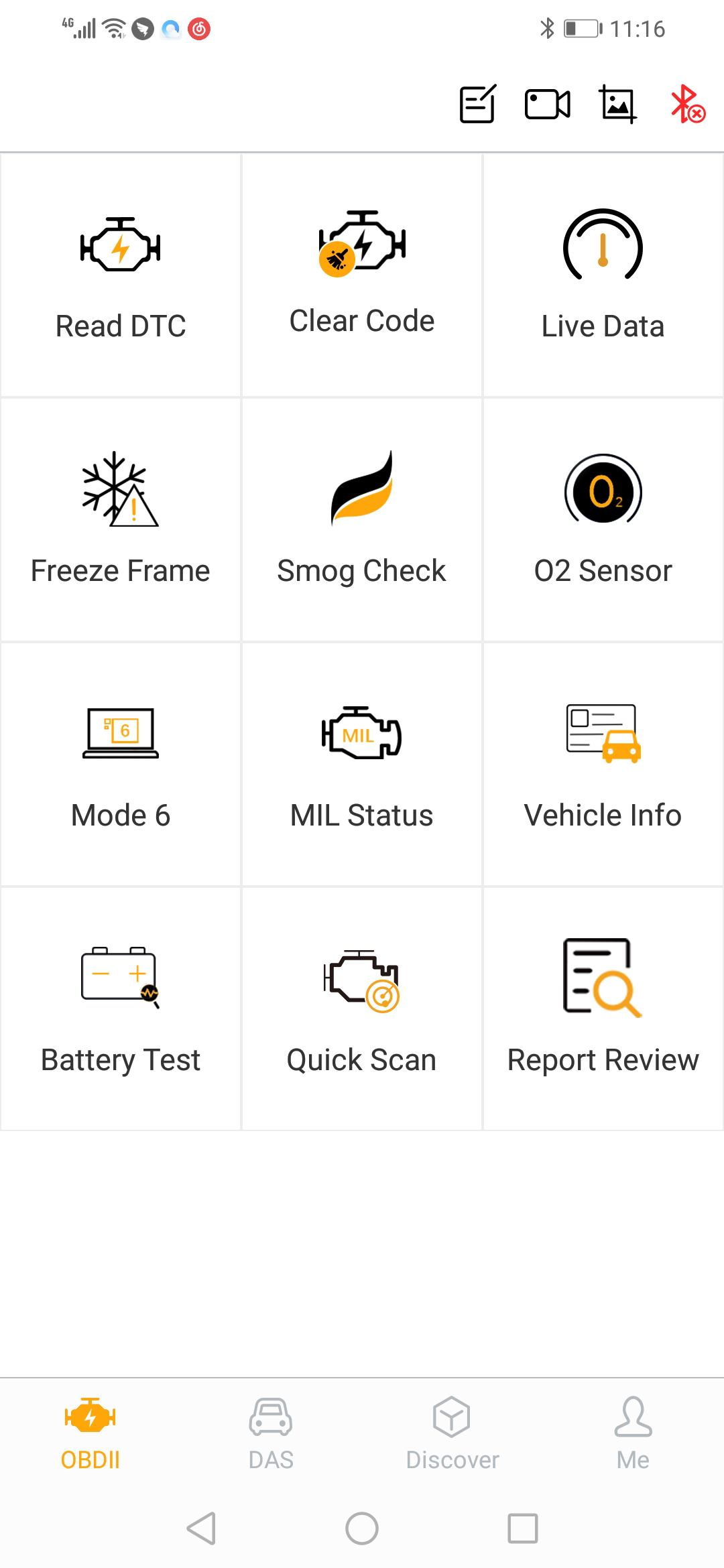724x1568 pixels.
Task: Open Mode 6
Action: click(x=121, y=765)
